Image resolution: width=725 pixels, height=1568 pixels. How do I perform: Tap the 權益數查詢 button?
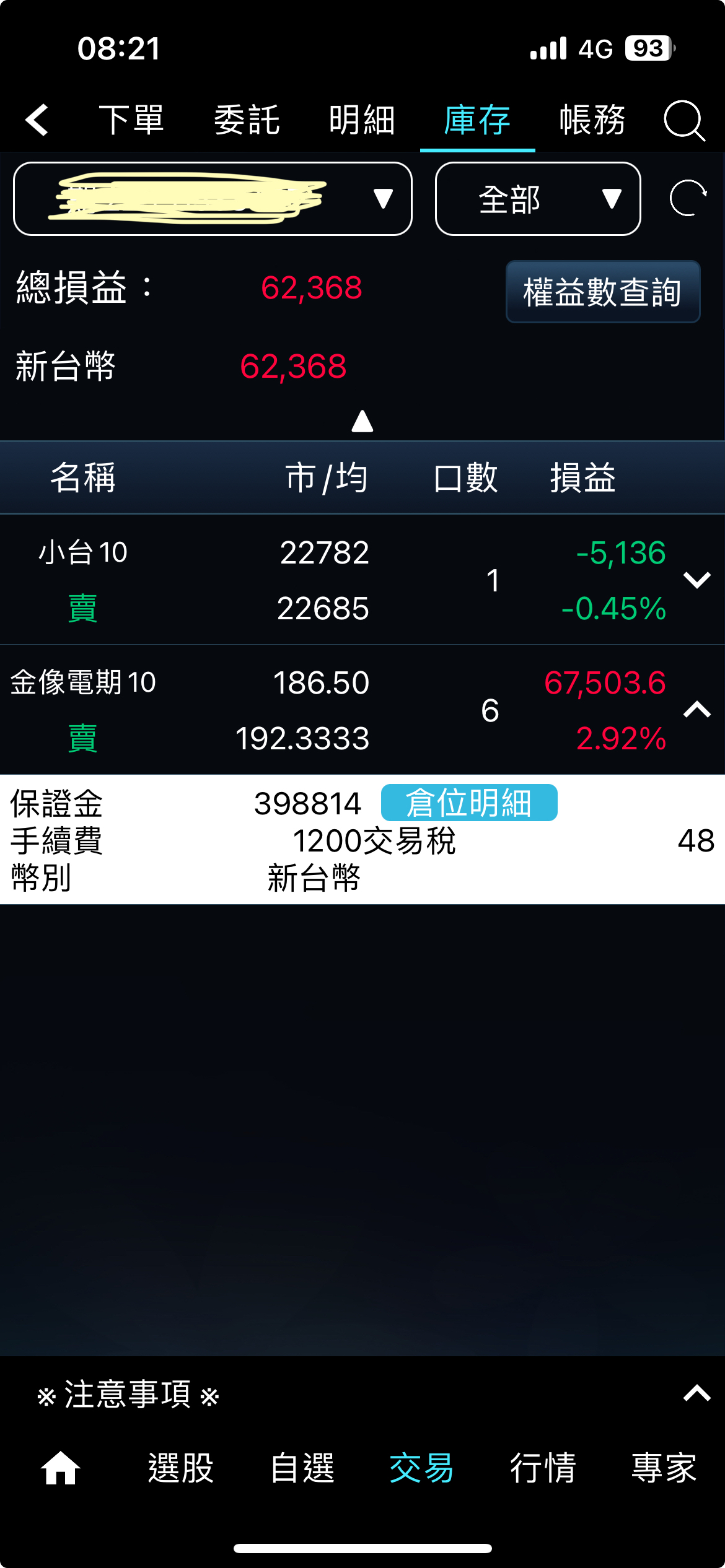(602, 292)
